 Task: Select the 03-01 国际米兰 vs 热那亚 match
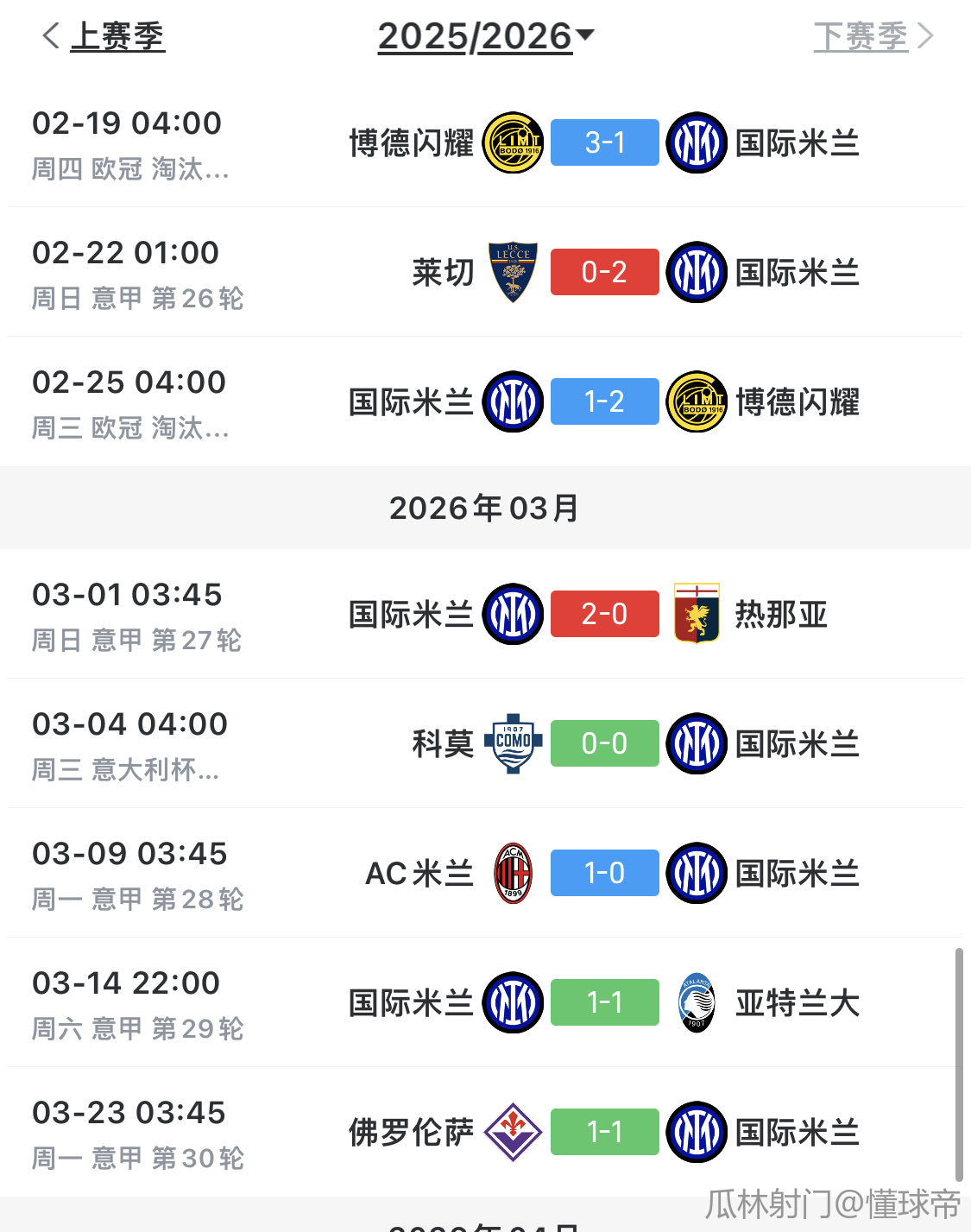coord(604,614)
